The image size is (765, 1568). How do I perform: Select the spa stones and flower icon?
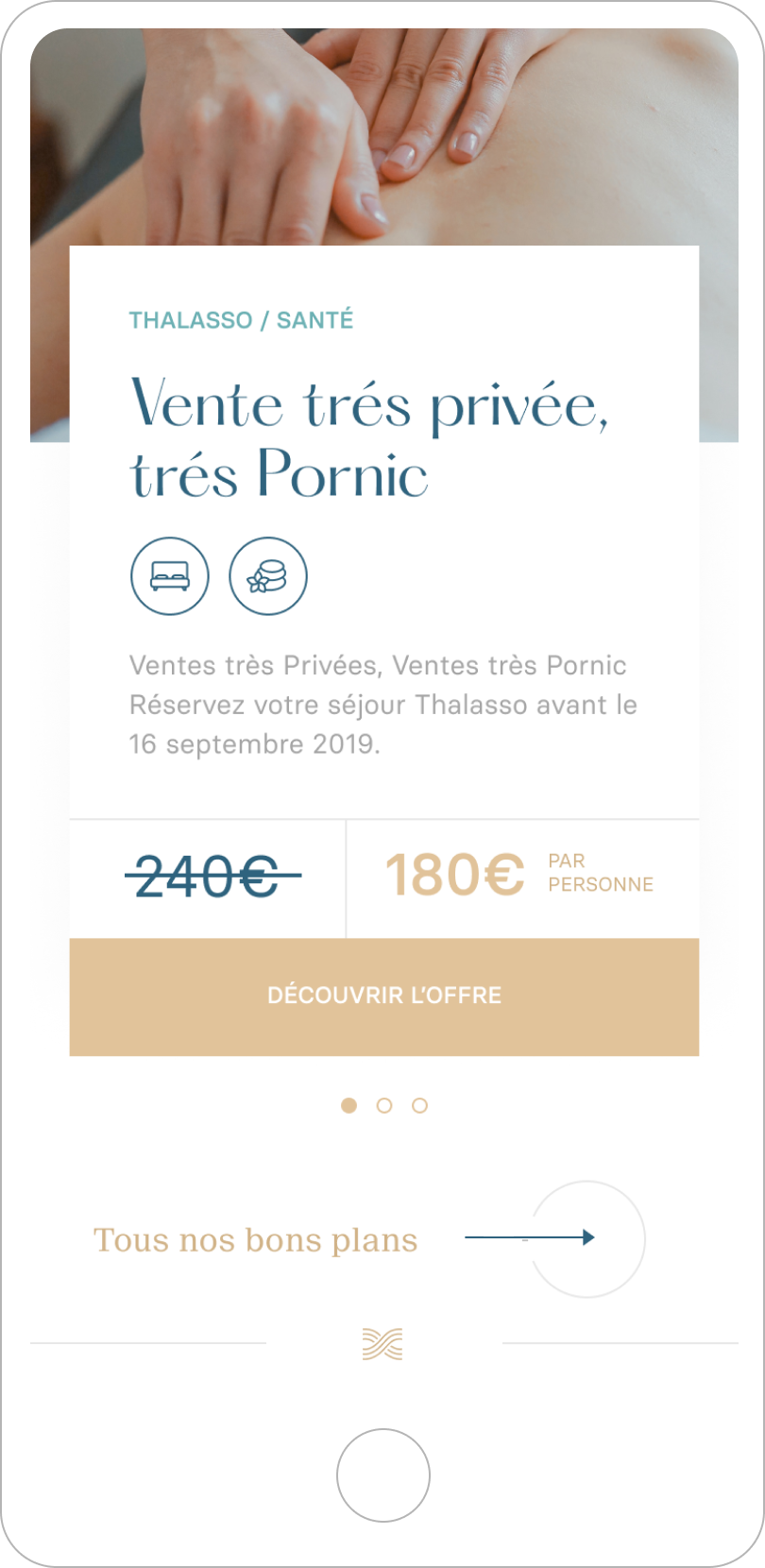coord(267,577)
